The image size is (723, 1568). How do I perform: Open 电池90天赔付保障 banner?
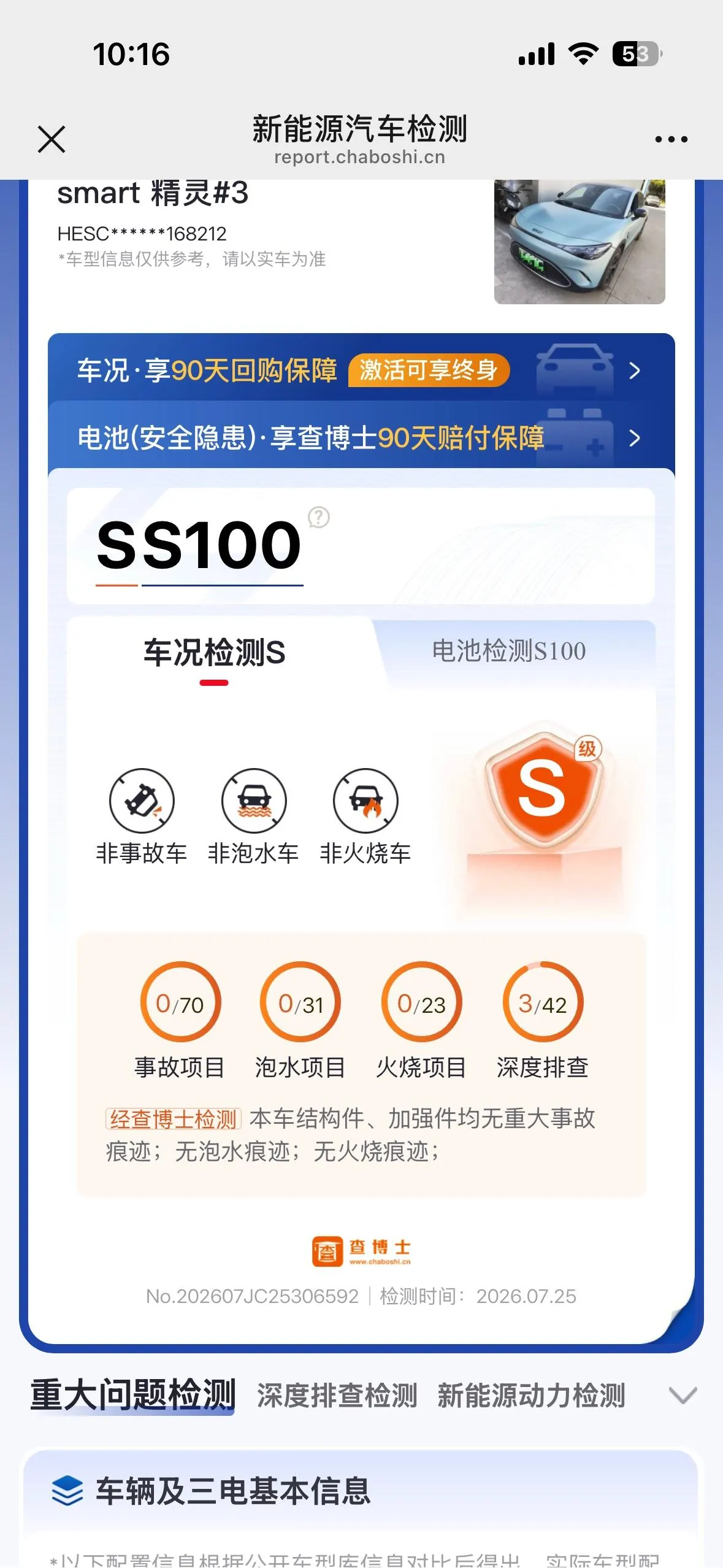tap(361, 438)
